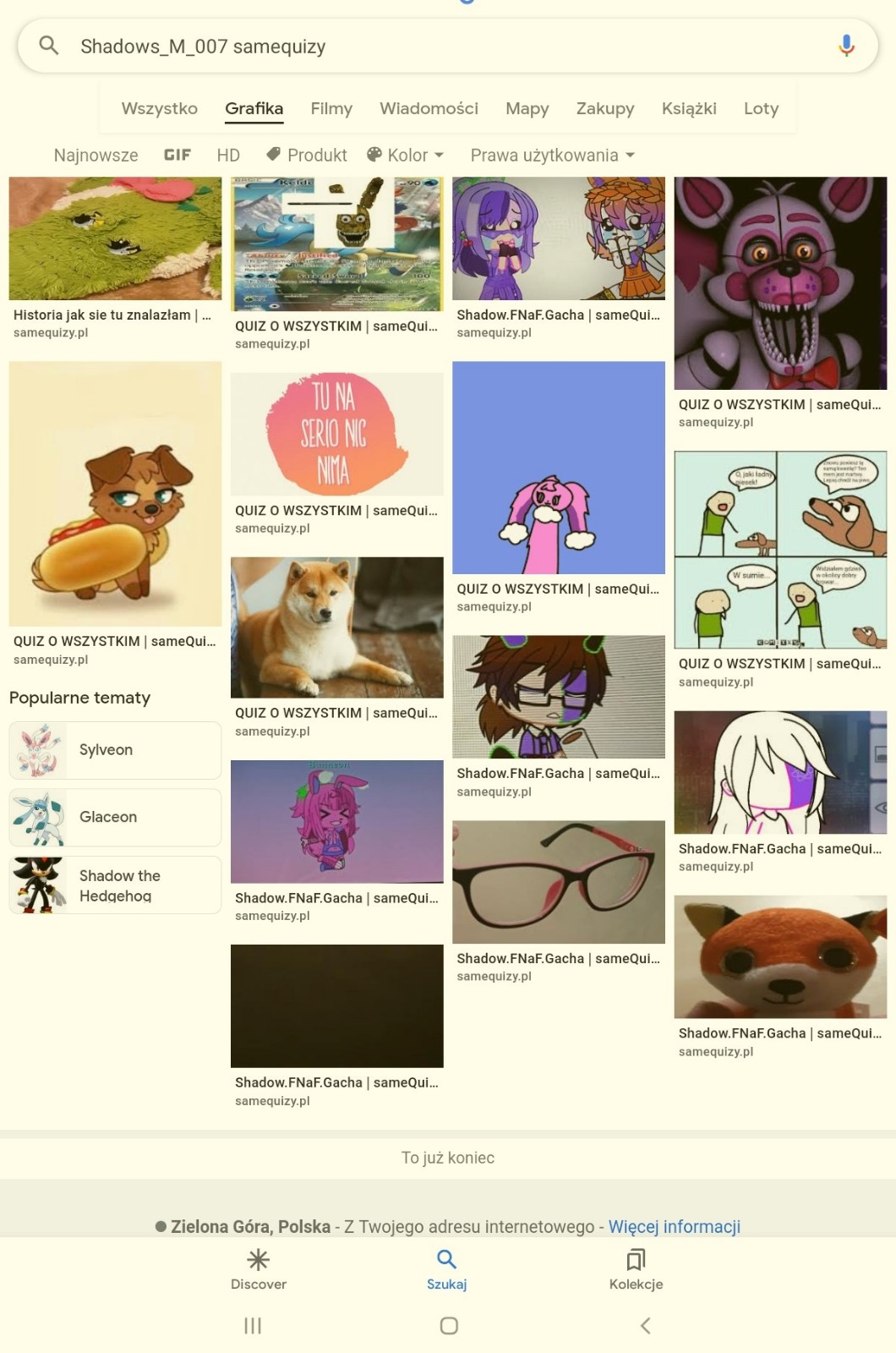Expand the Prawa użytkowania dropdown

(552, 156)
